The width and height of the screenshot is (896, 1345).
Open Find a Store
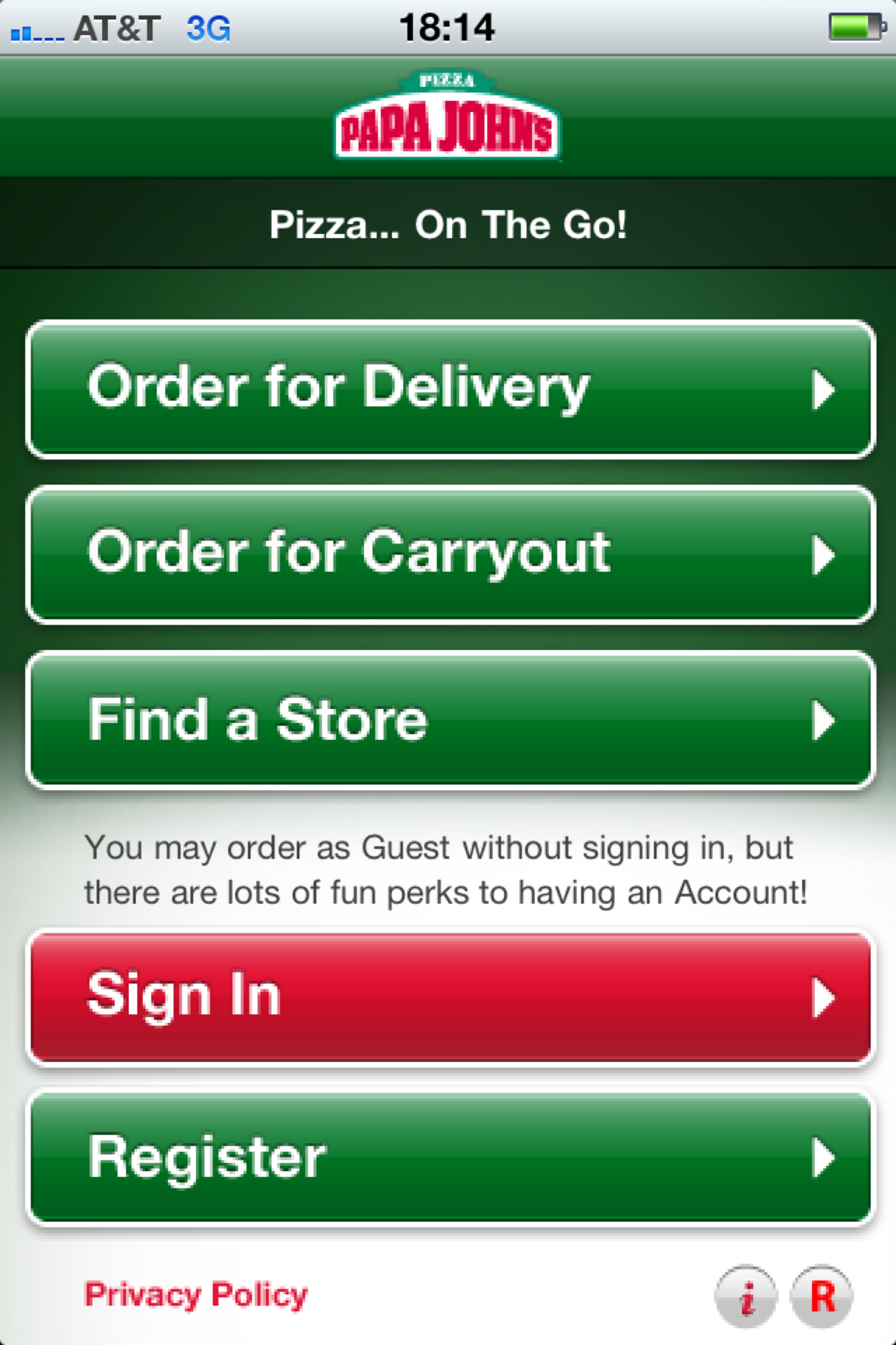coord(450,720)
